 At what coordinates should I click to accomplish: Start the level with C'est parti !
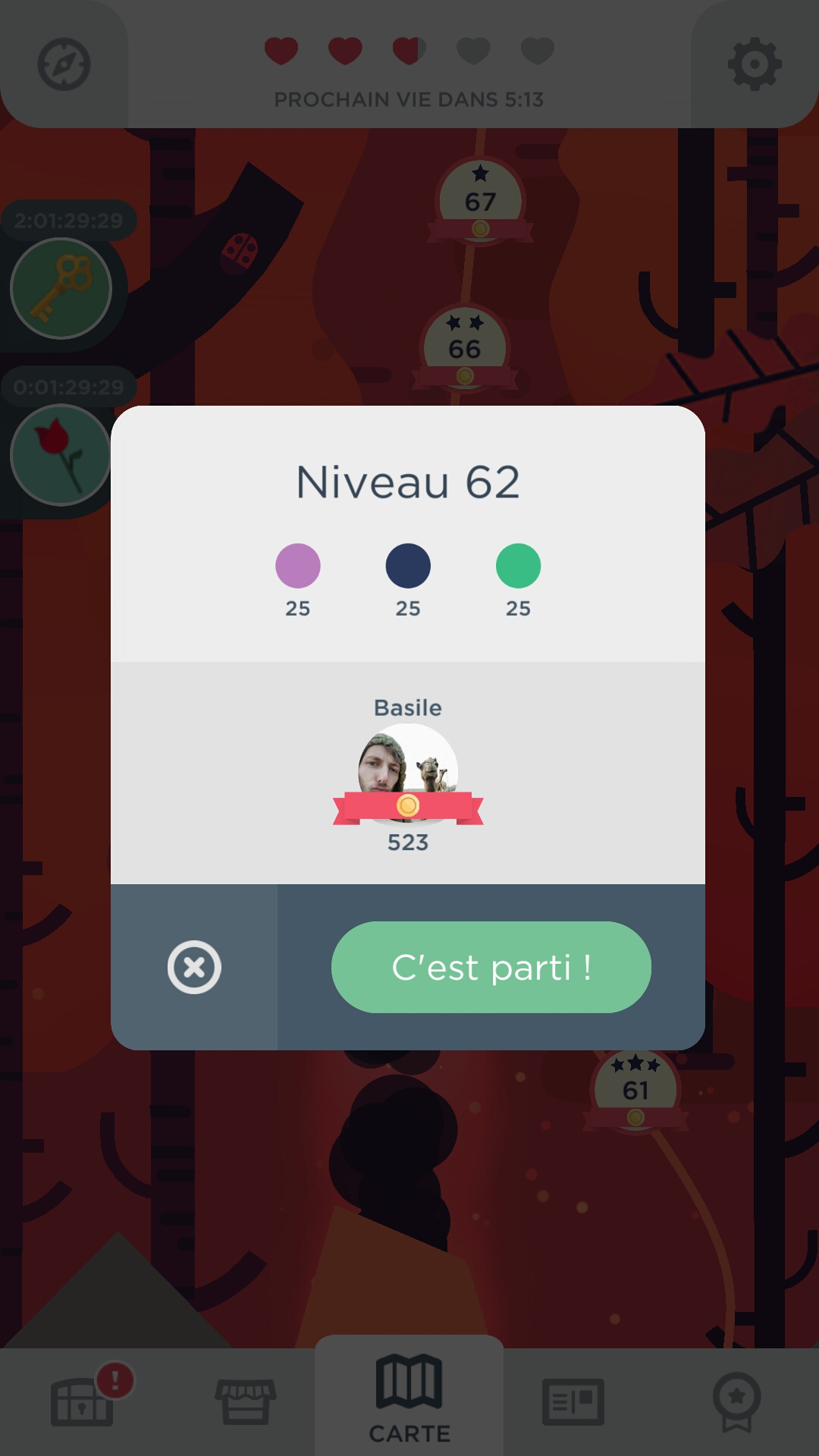(491, 967)
